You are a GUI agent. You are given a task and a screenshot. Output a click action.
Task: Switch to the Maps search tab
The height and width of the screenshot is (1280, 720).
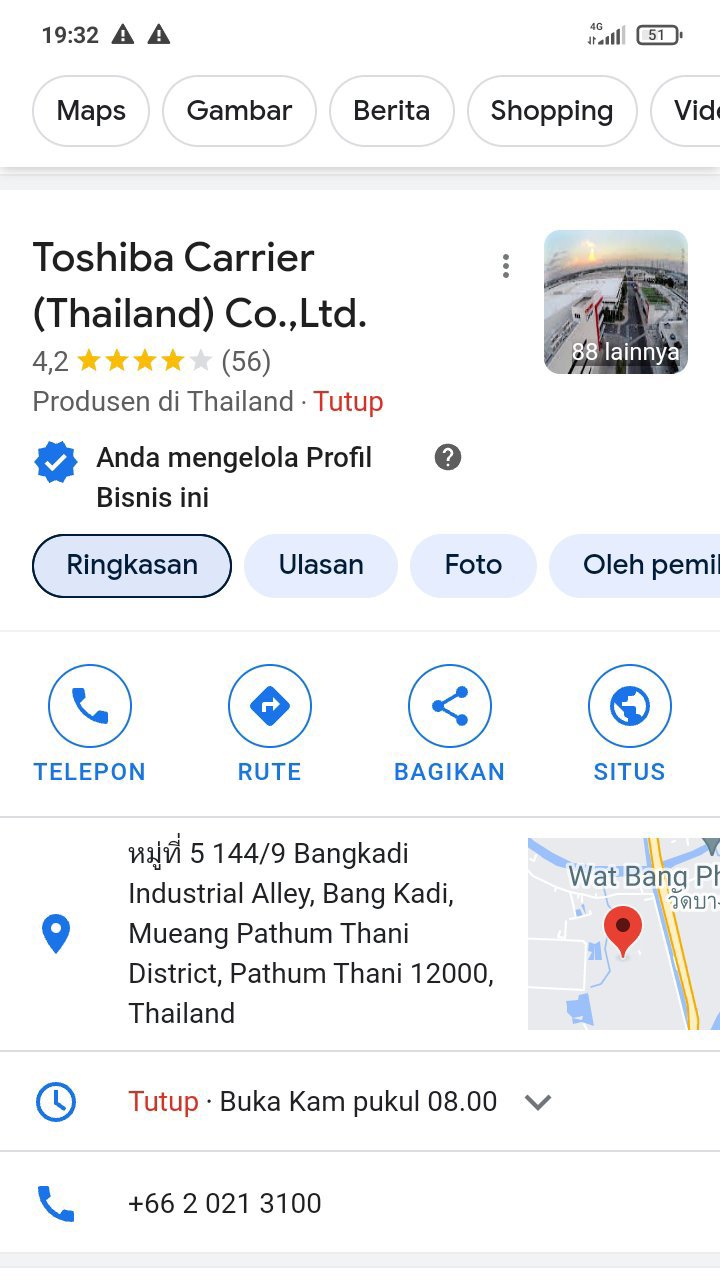click(91, 111)
